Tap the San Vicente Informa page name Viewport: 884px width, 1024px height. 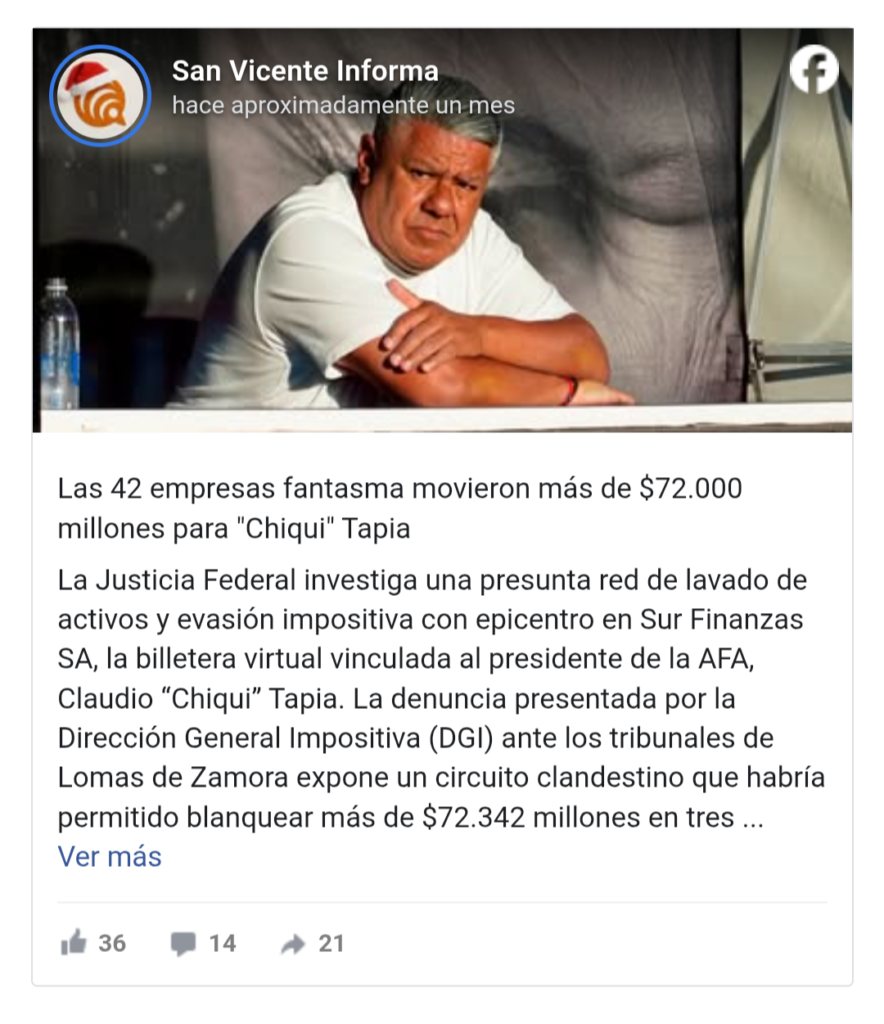pyautogui.click(x=305, y=71)
